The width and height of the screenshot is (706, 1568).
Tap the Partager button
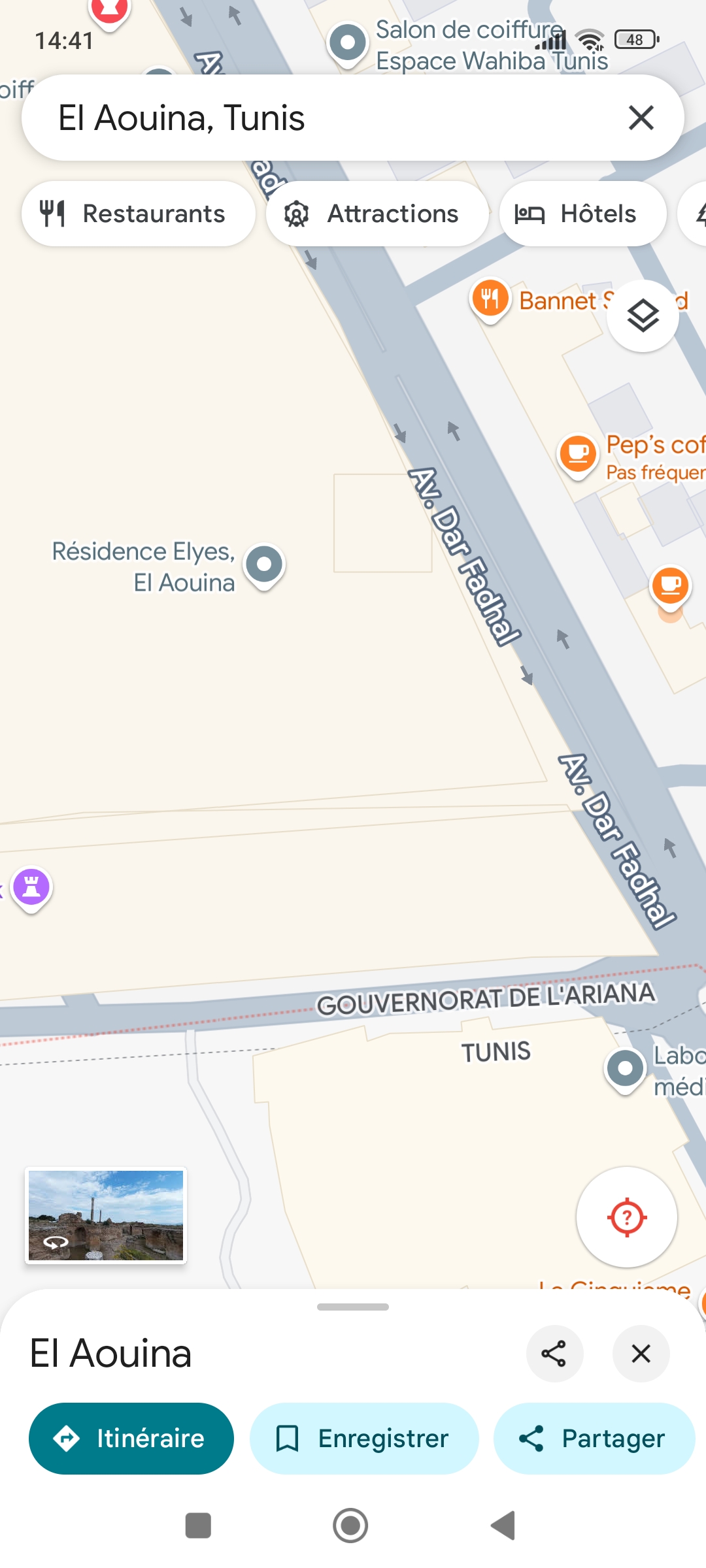(x=594, y=1439)
